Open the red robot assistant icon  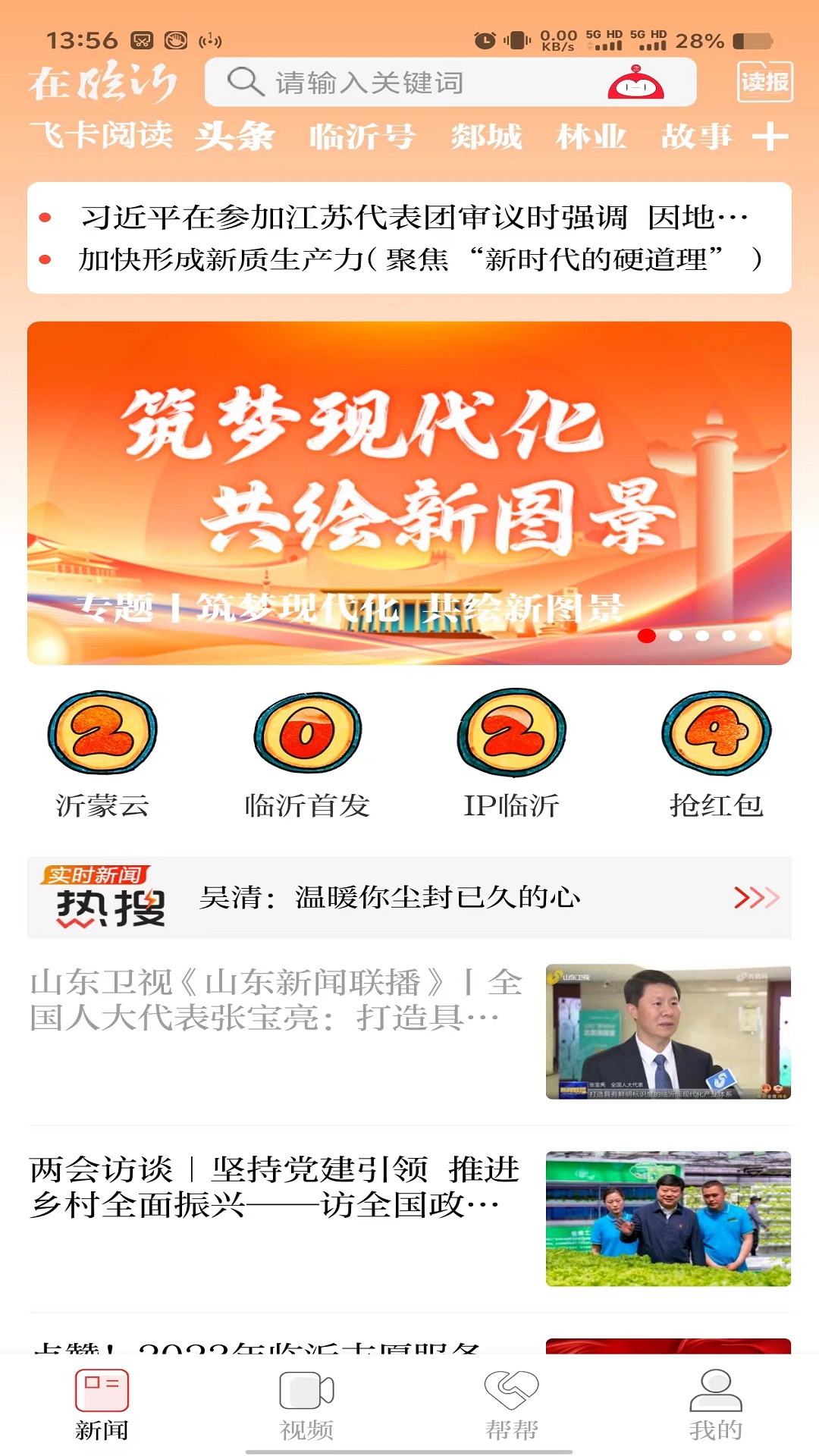tap(635, 83)
